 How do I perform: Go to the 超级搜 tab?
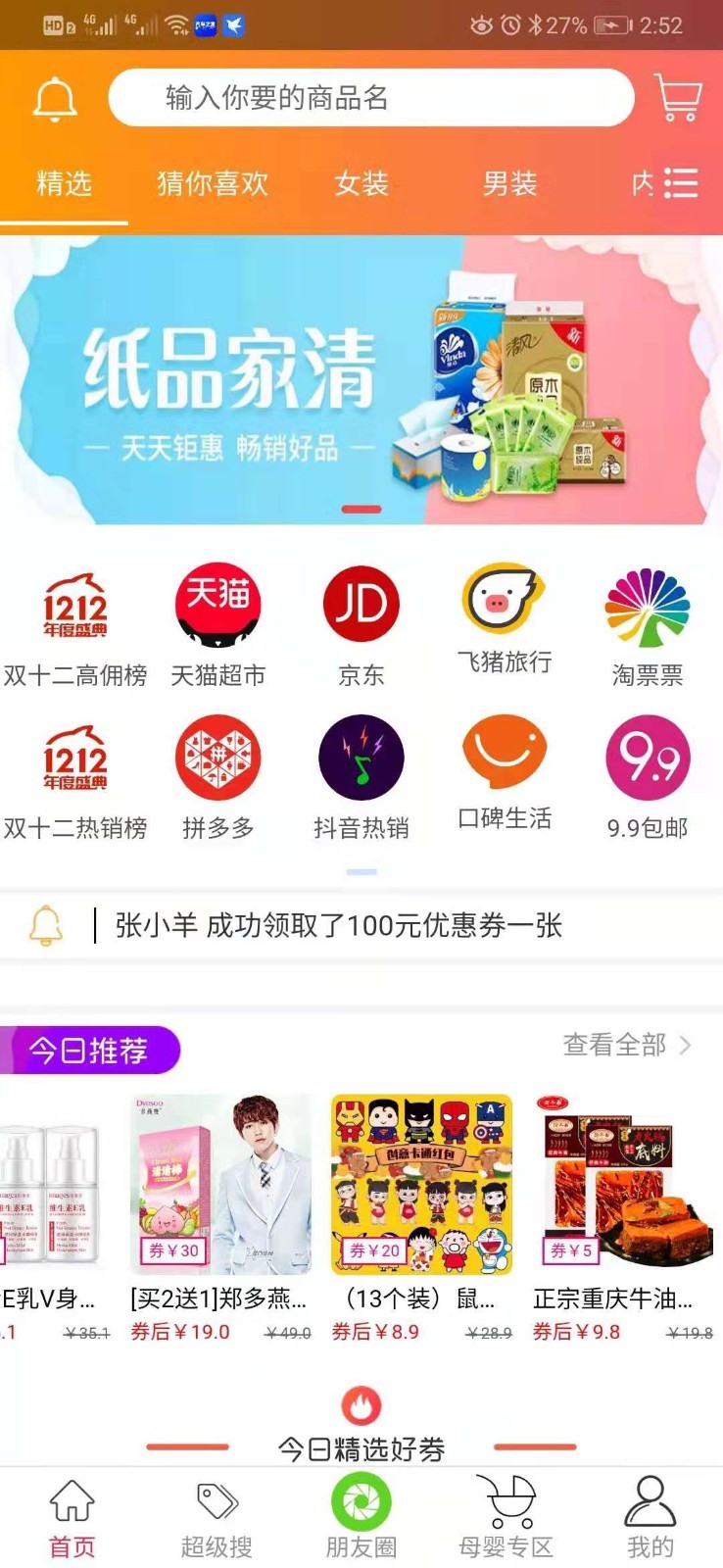pos(217,1517)
